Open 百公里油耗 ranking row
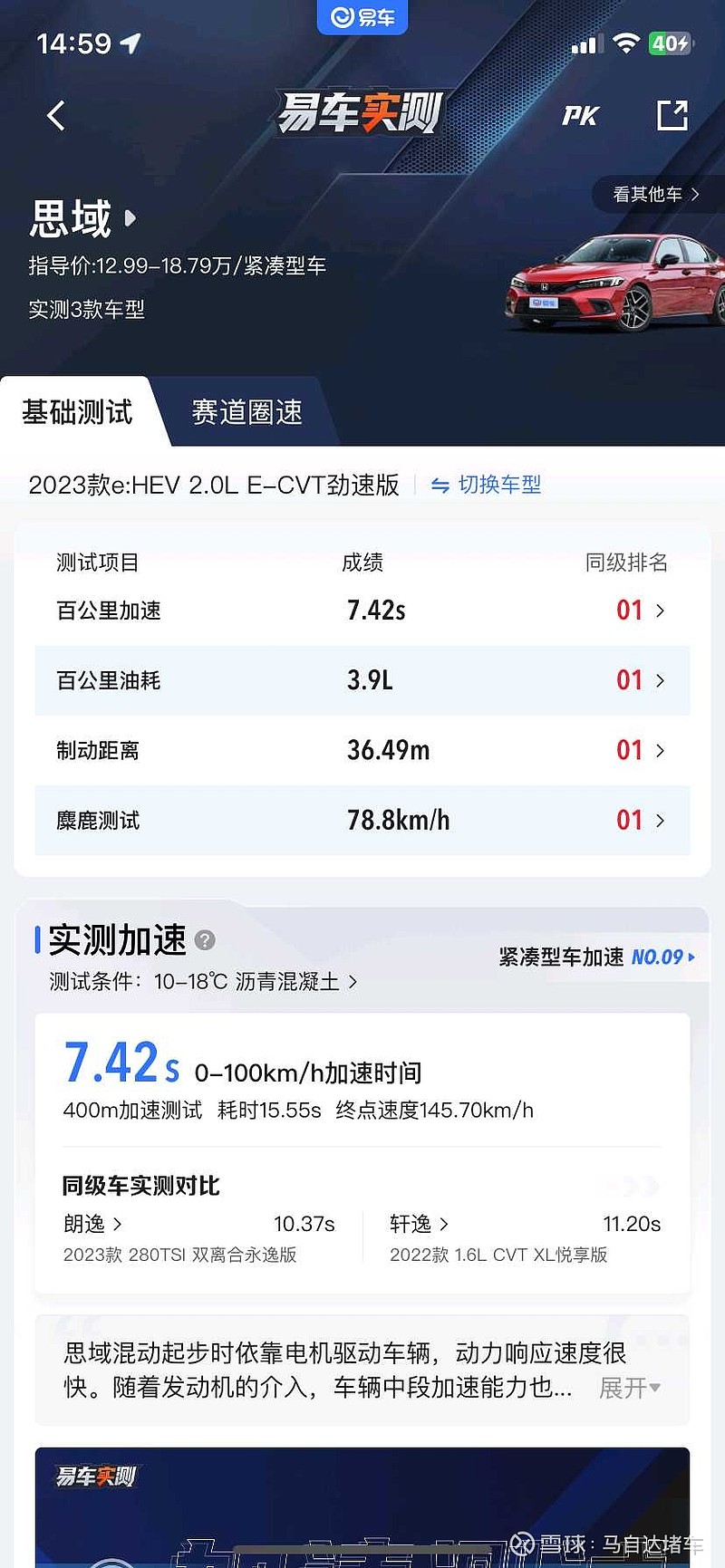This screenshot has width=725, height=1568. [x=362, y=680]
